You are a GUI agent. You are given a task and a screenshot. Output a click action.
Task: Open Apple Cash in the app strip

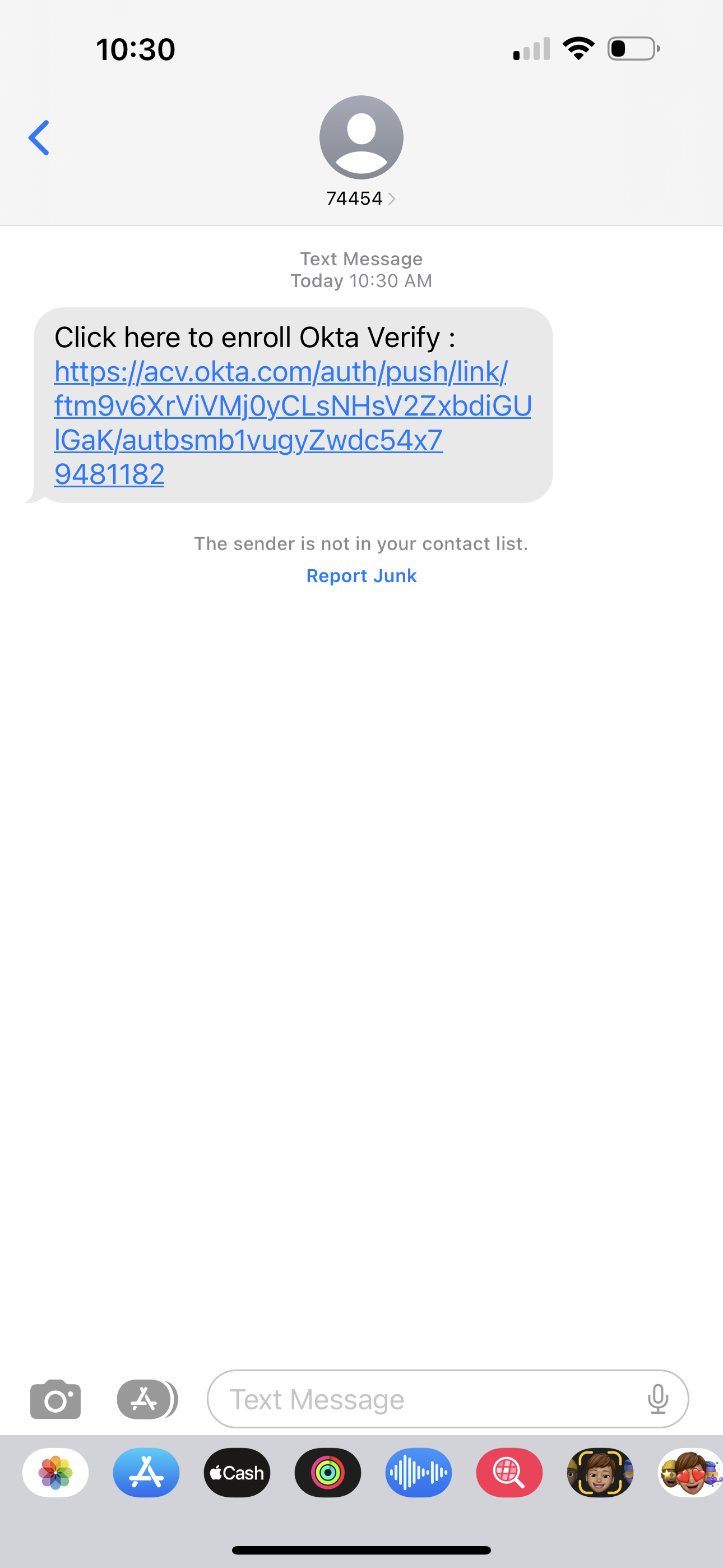[237, 1473]
